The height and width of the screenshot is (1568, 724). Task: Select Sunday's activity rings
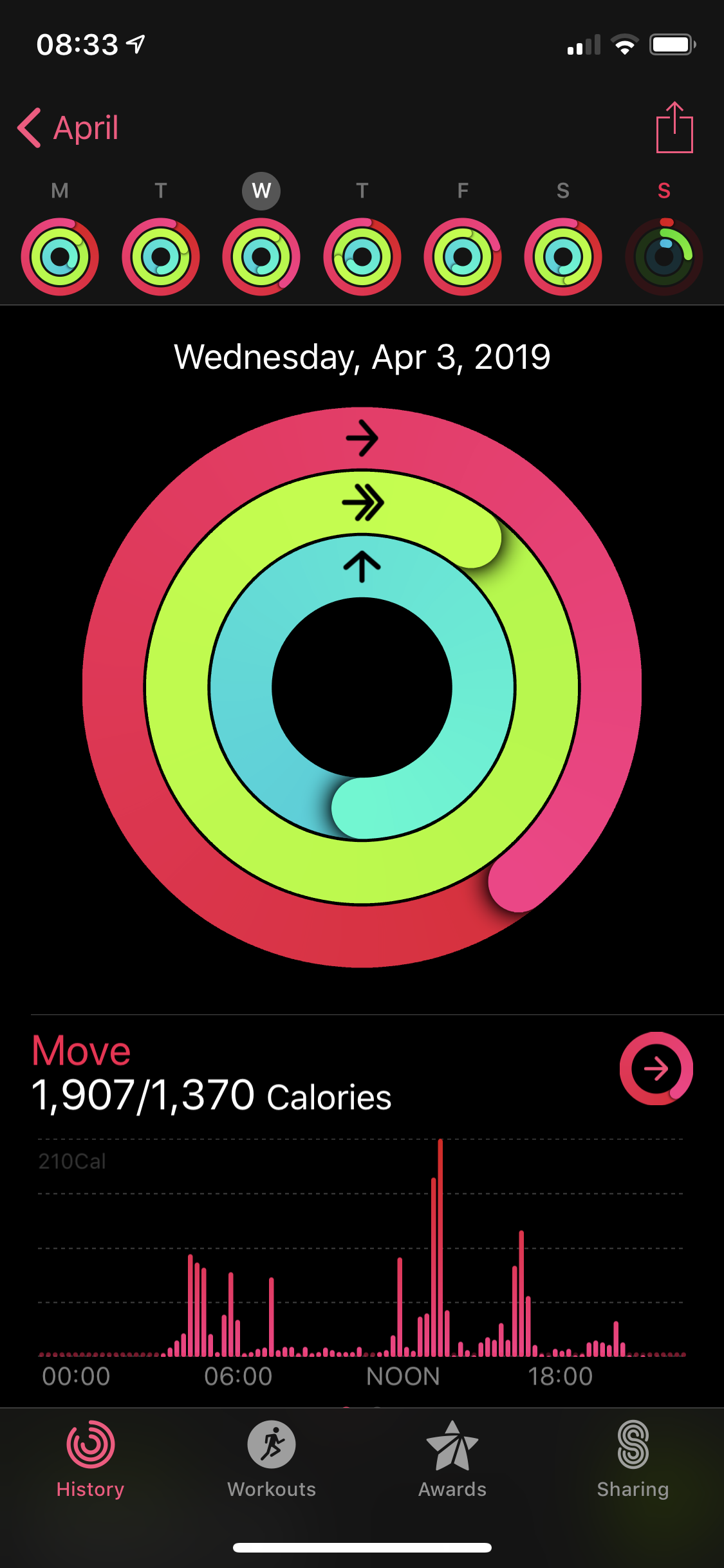coord(664,257)
